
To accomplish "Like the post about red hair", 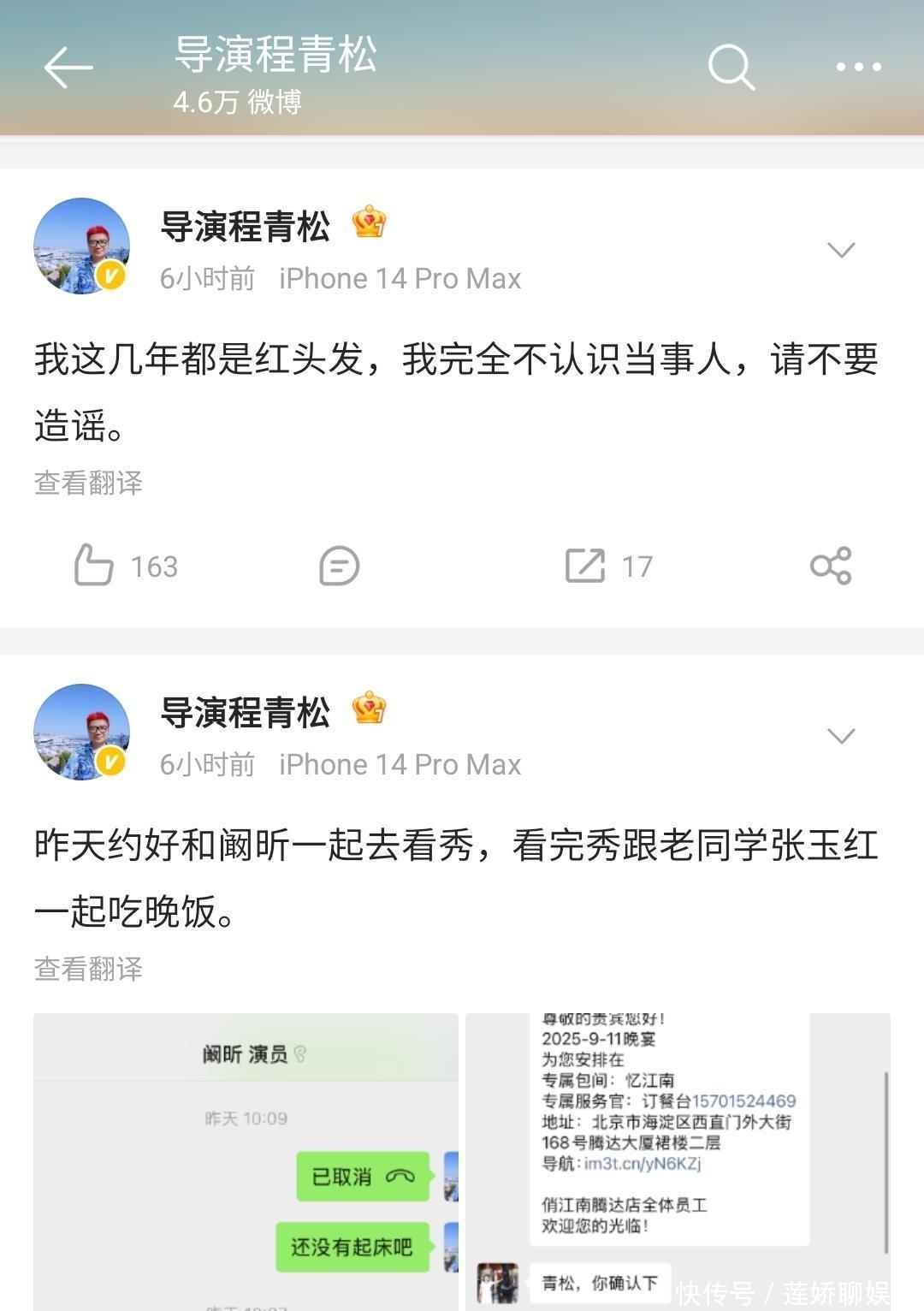I will click(95, 566).
